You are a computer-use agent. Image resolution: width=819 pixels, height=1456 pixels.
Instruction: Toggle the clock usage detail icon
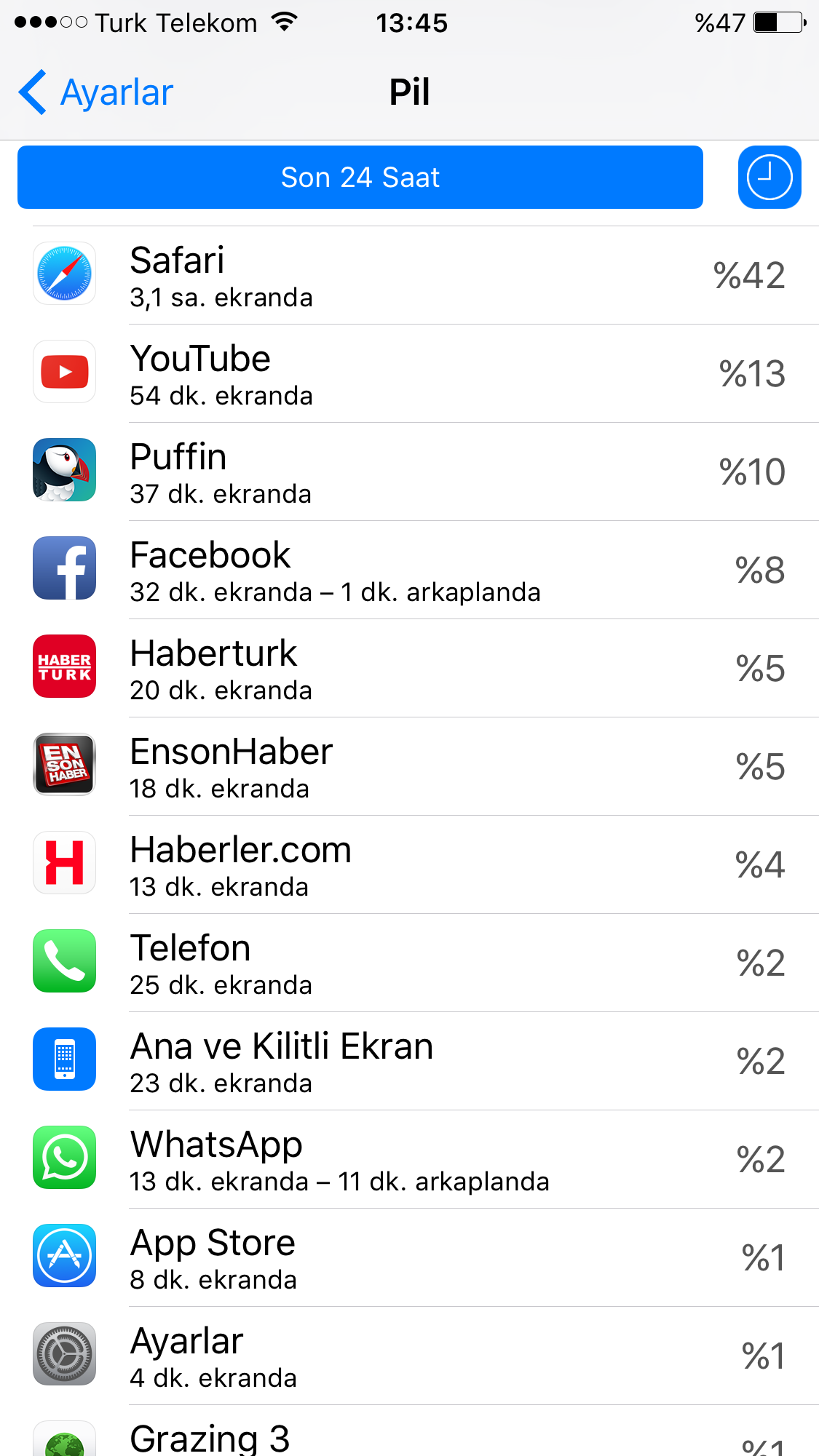tap(769, 178)
